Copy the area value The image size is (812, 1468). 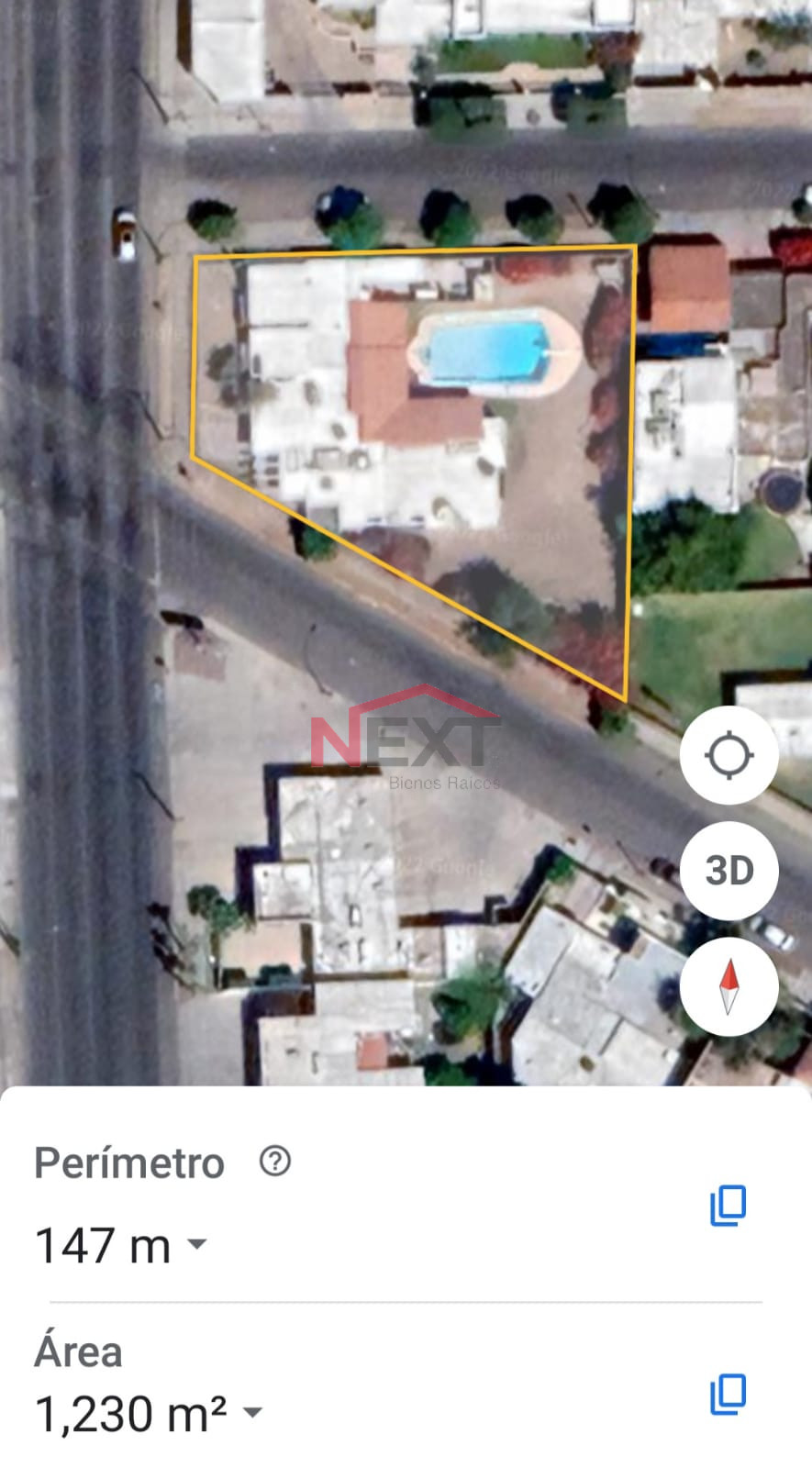729,1395
